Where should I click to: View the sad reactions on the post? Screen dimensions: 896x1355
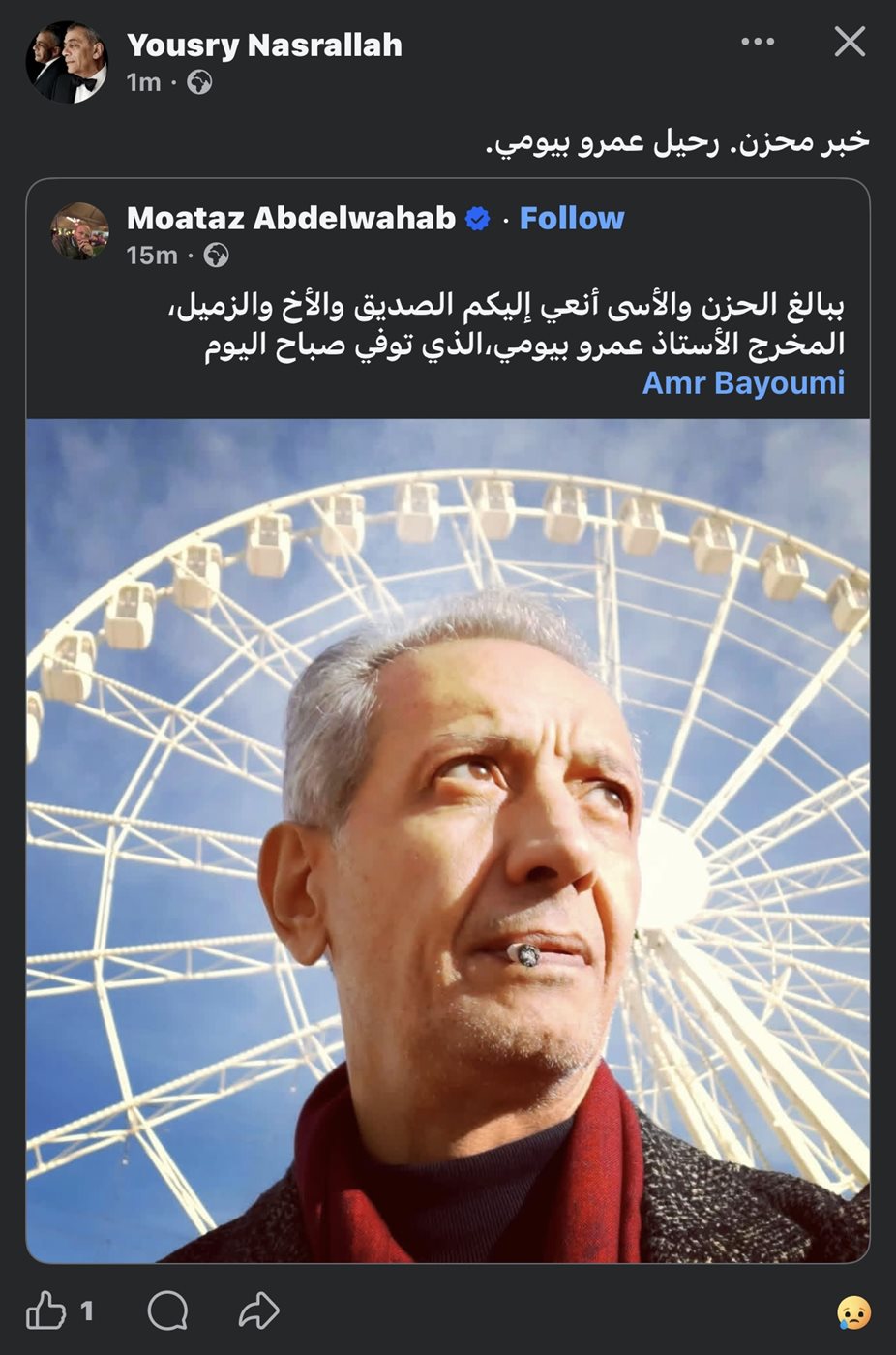[853, 1313]
